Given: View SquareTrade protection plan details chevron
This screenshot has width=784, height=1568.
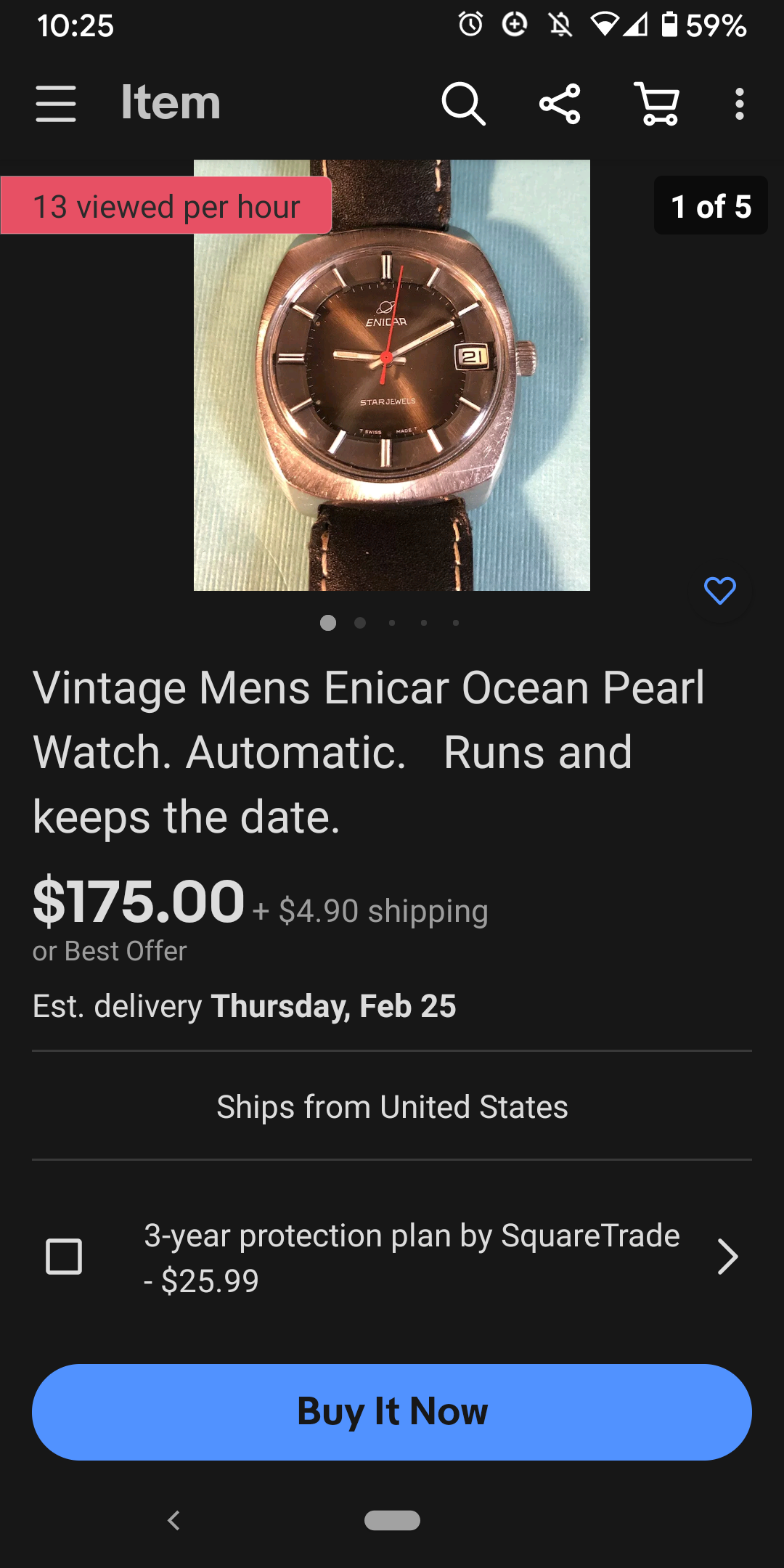Looking at the screenshot, I should point(727,1257).
